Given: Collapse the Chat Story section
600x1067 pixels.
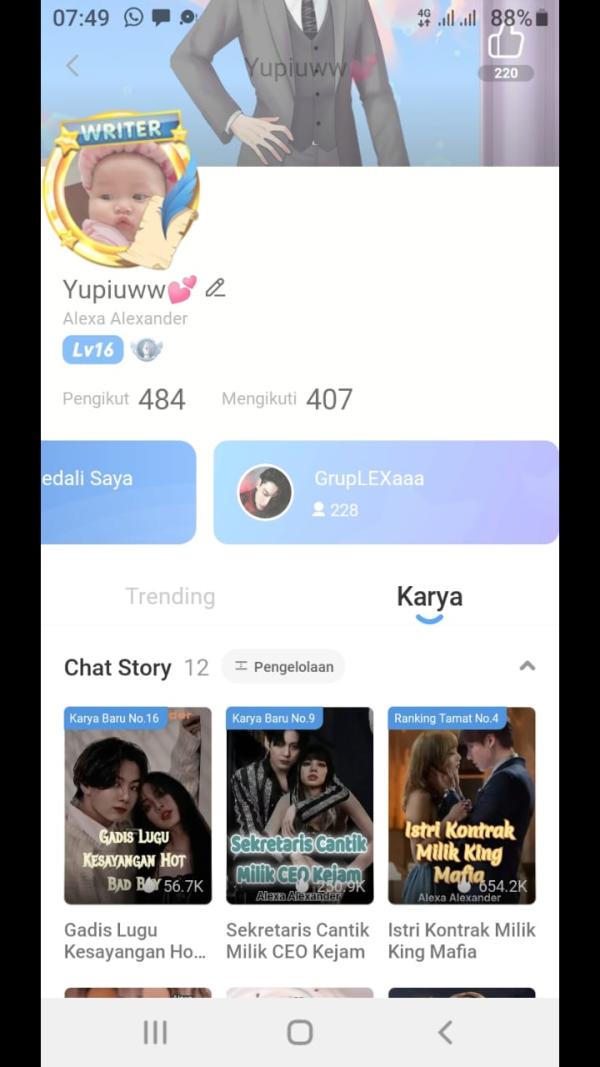Looking at the screenshot, I should 527,666.
